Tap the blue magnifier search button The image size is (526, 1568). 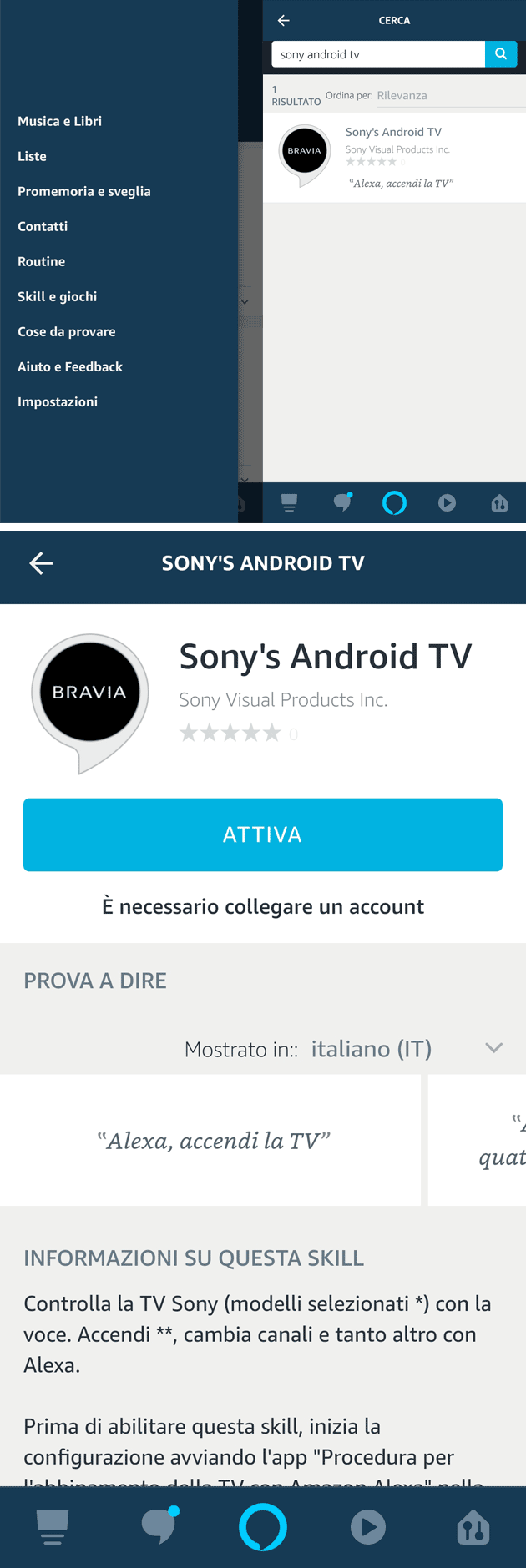501,54
